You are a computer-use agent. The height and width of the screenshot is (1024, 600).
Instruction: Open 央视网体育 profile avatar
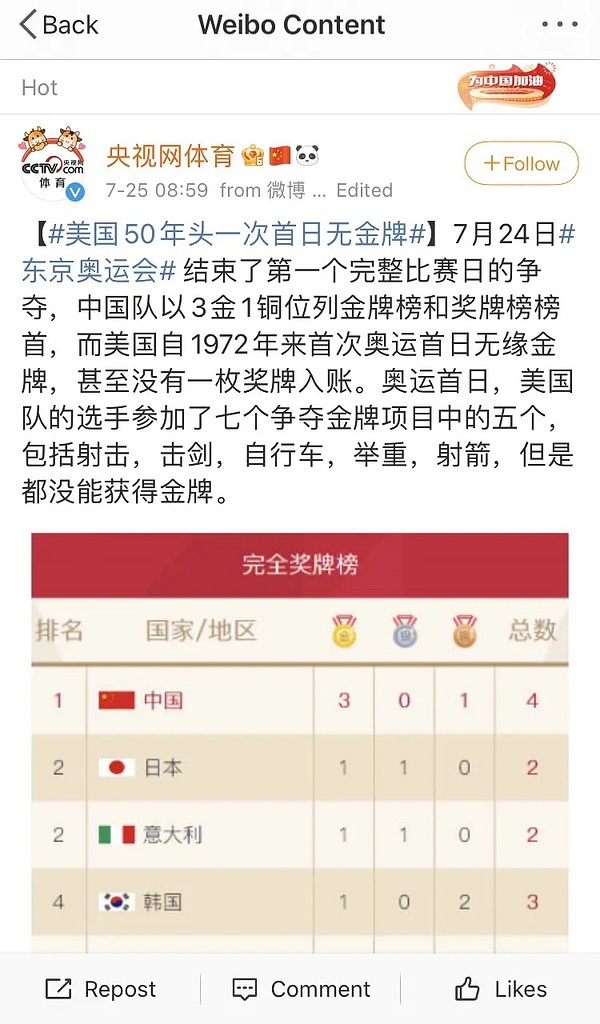click(x=52, y=164)
